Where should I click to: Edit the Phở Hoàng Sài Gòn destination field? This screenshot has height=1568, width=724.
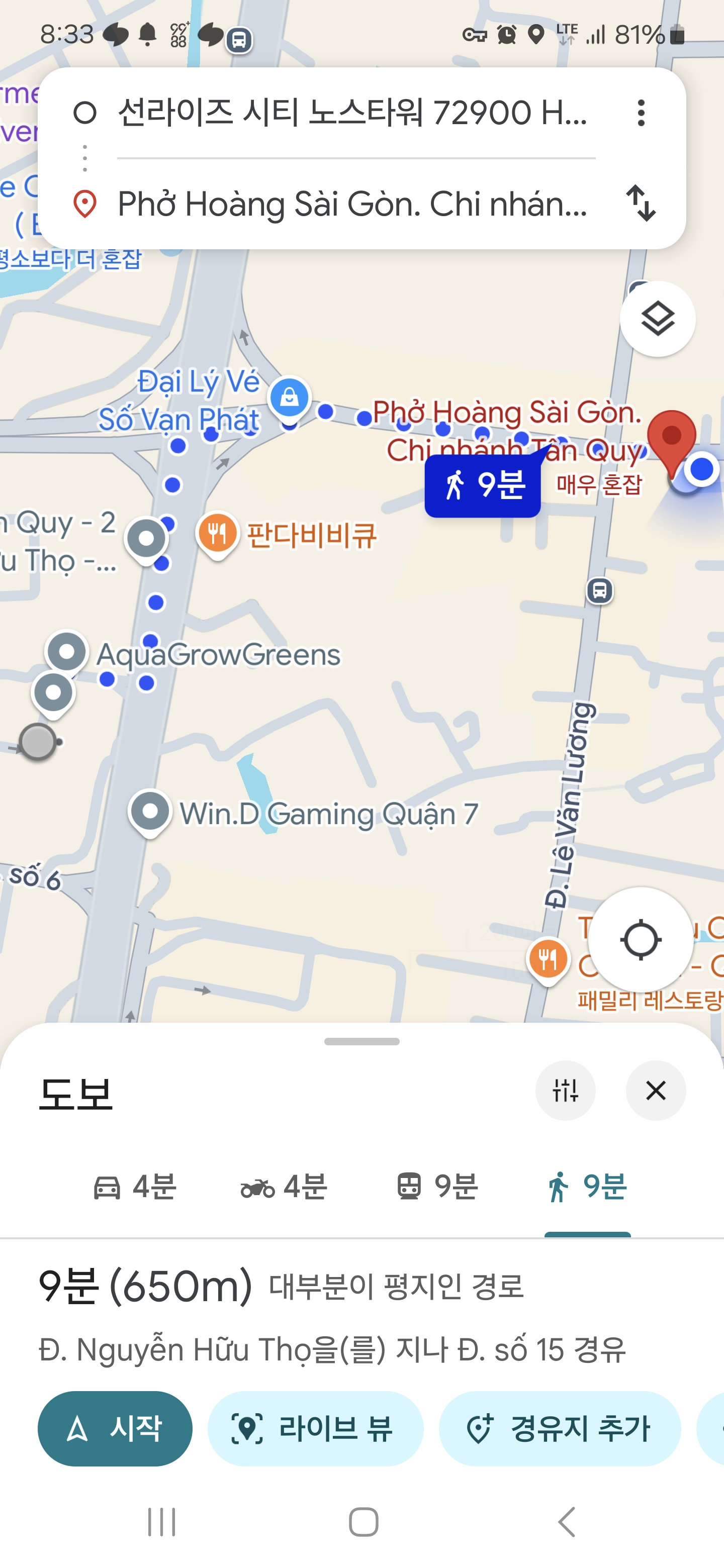pos(352,204)
